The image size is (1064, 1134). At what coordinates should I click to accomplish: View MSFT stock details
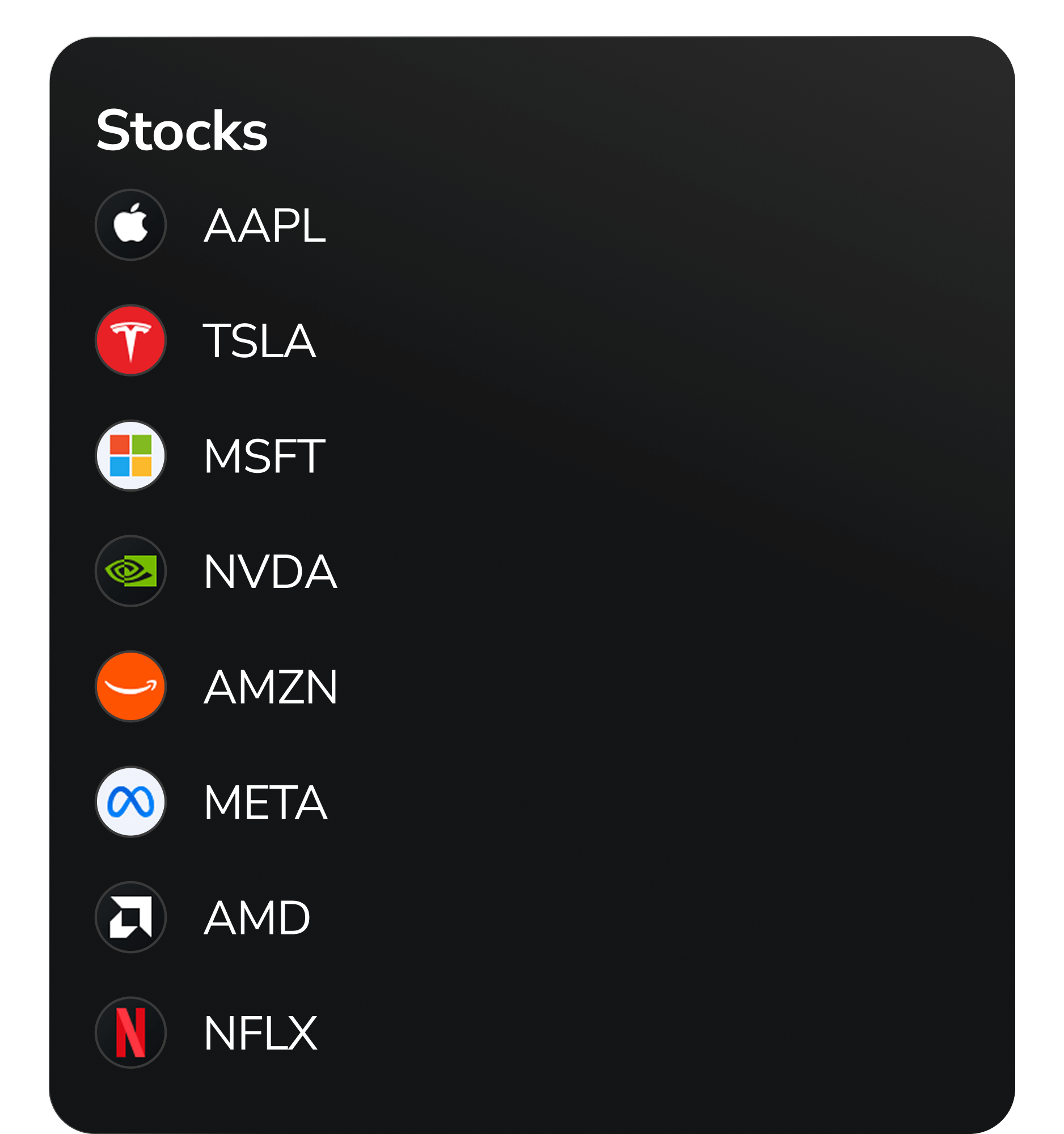click(264, 456)
